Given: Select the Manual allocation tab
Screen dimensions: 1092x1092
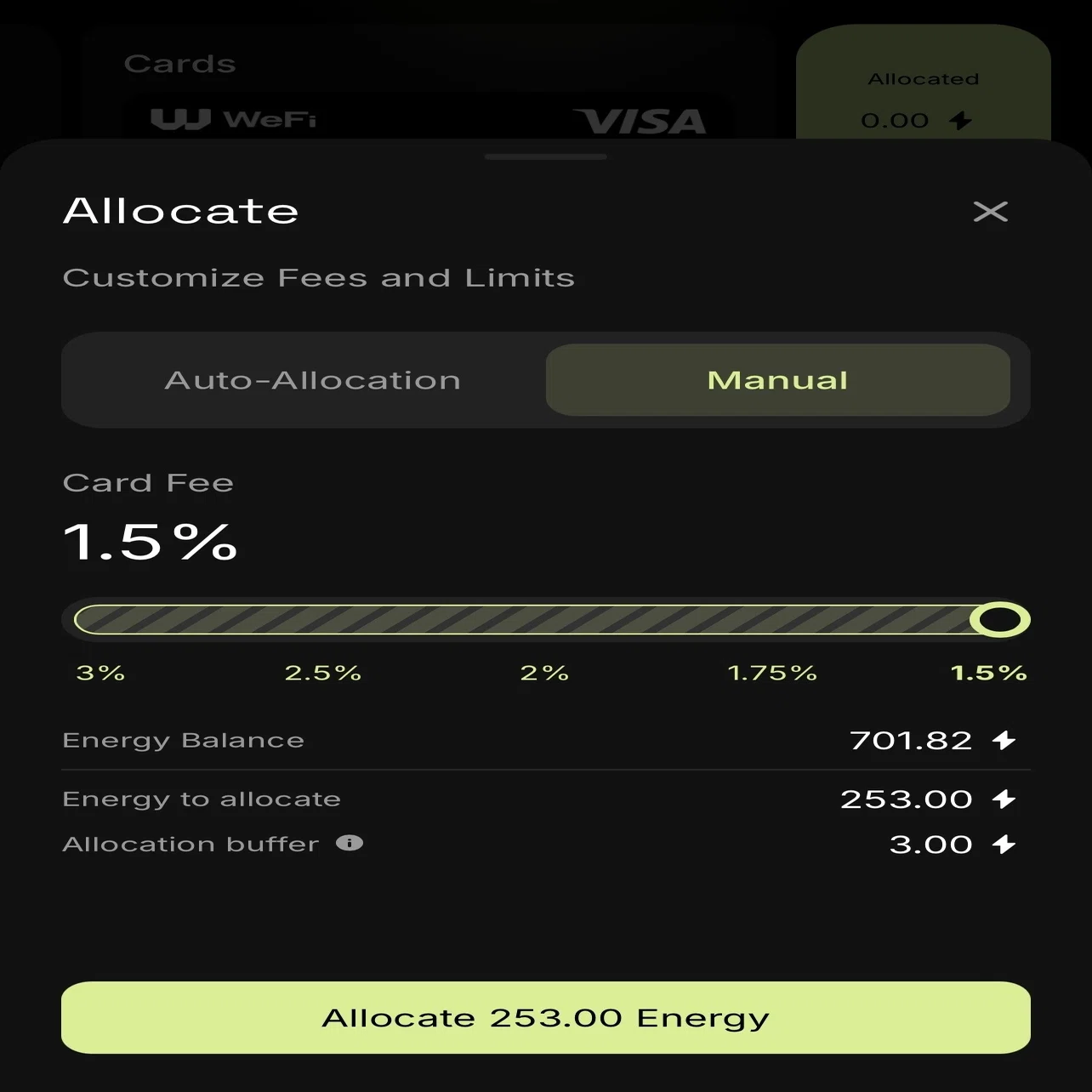Looking at the screenshot, I should 777,380.
